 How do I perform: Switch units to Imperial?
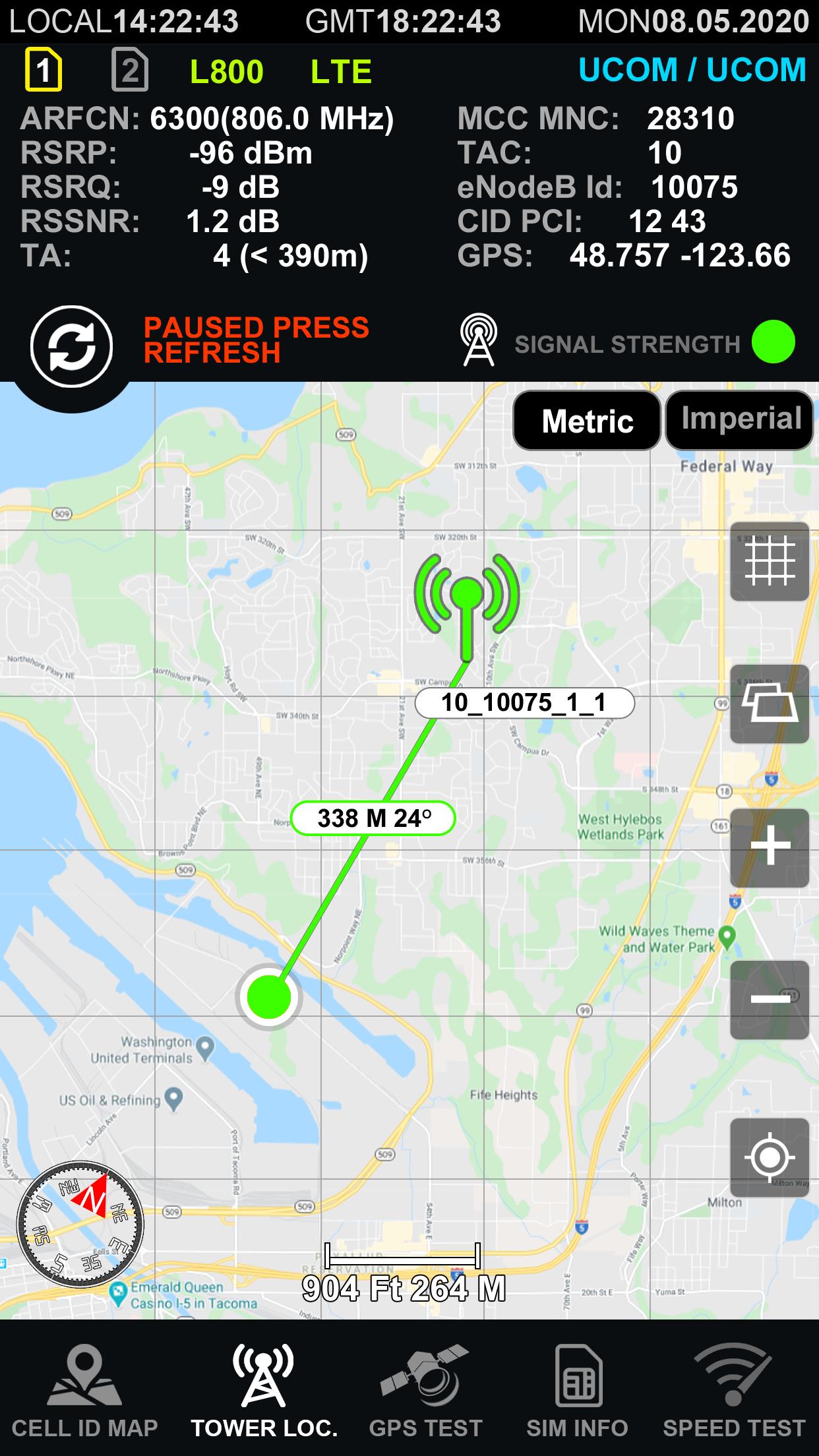click(x=740, y=419)
